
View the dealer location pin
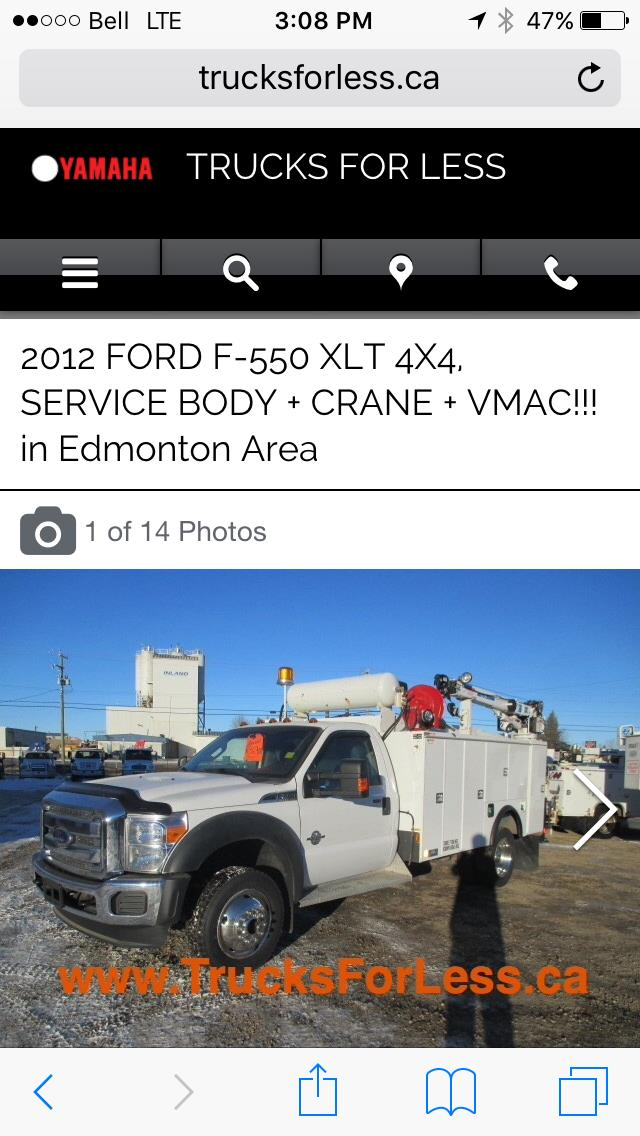(401, 272)
